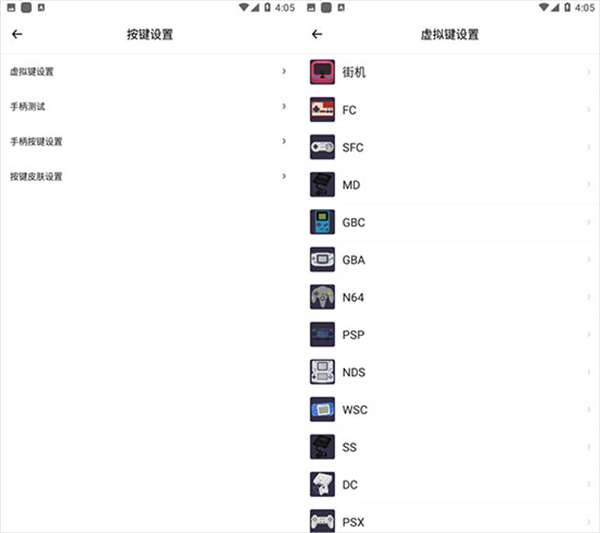Choose the MD platform row
The height and width of the screenshot is (533, 600).
pos(450,185)
